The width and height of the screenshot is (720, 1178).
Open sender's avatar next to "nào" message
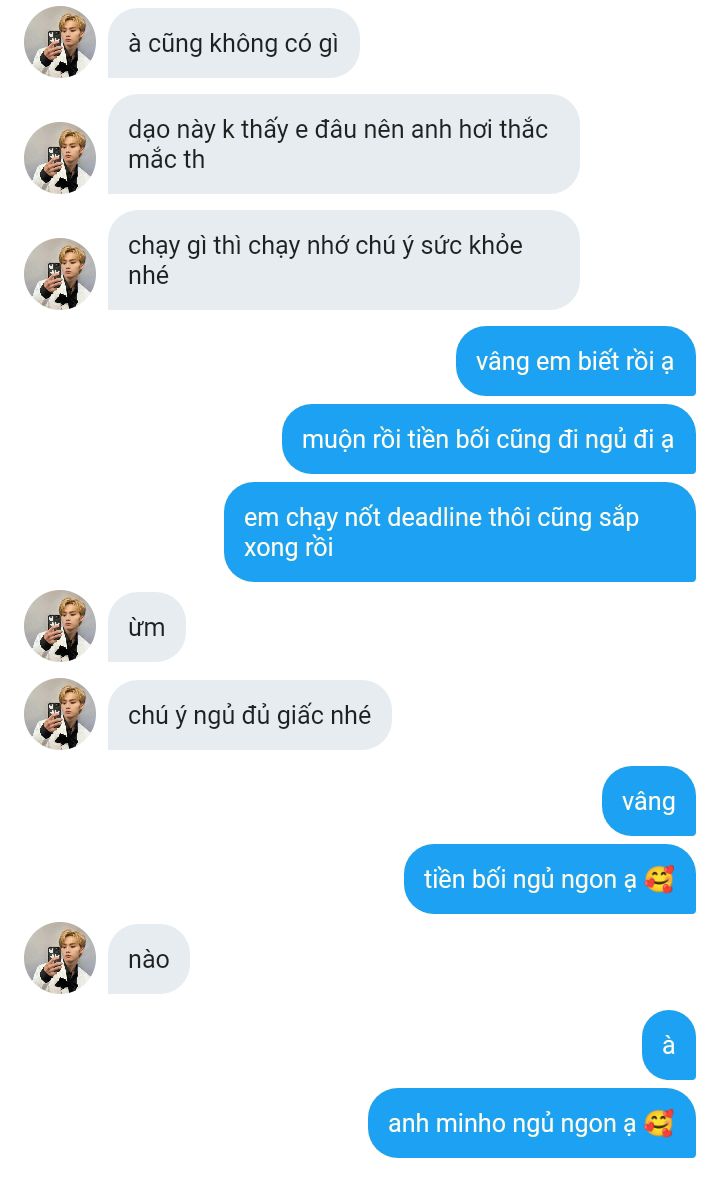(60, 958)
